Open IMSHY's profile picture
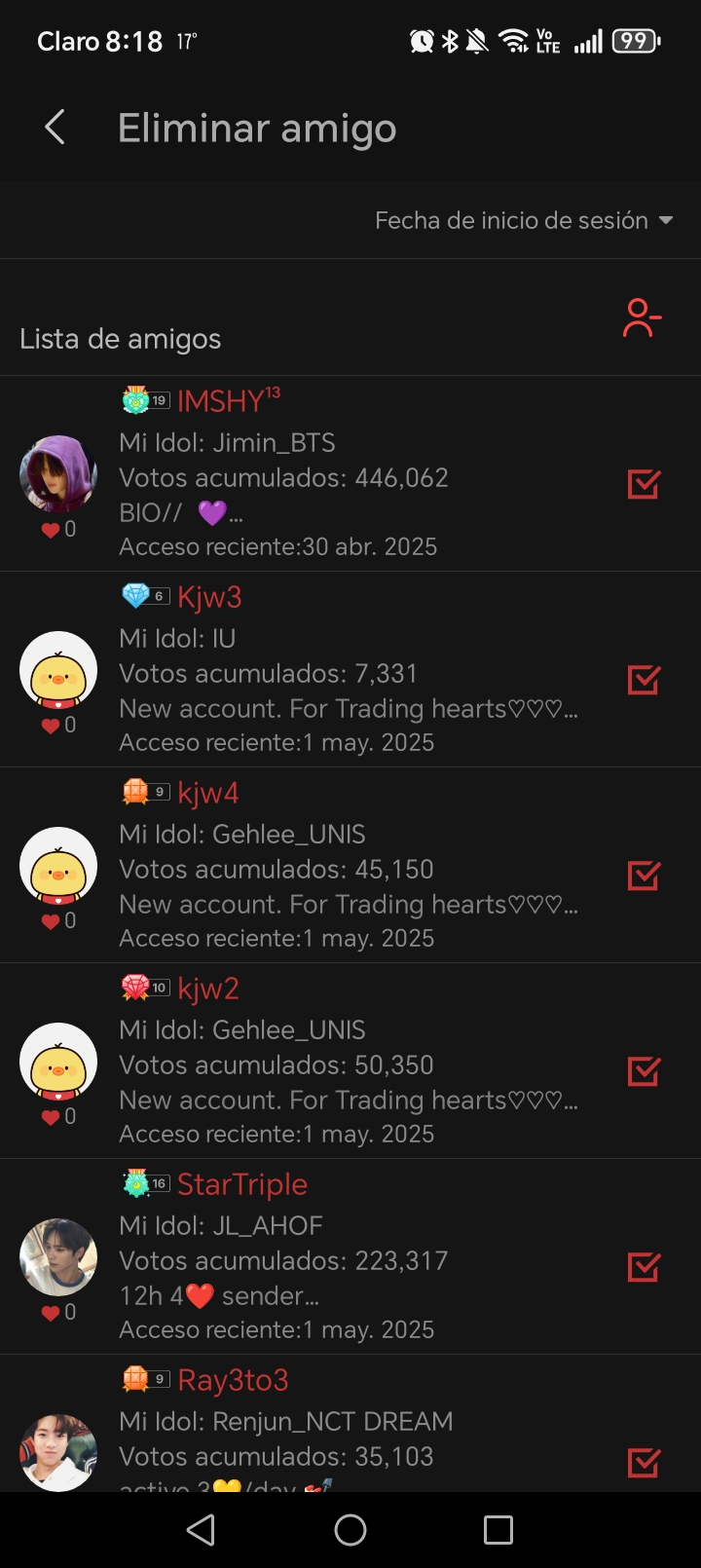This screenshot has width=701, height=1568. click(58, 474)
